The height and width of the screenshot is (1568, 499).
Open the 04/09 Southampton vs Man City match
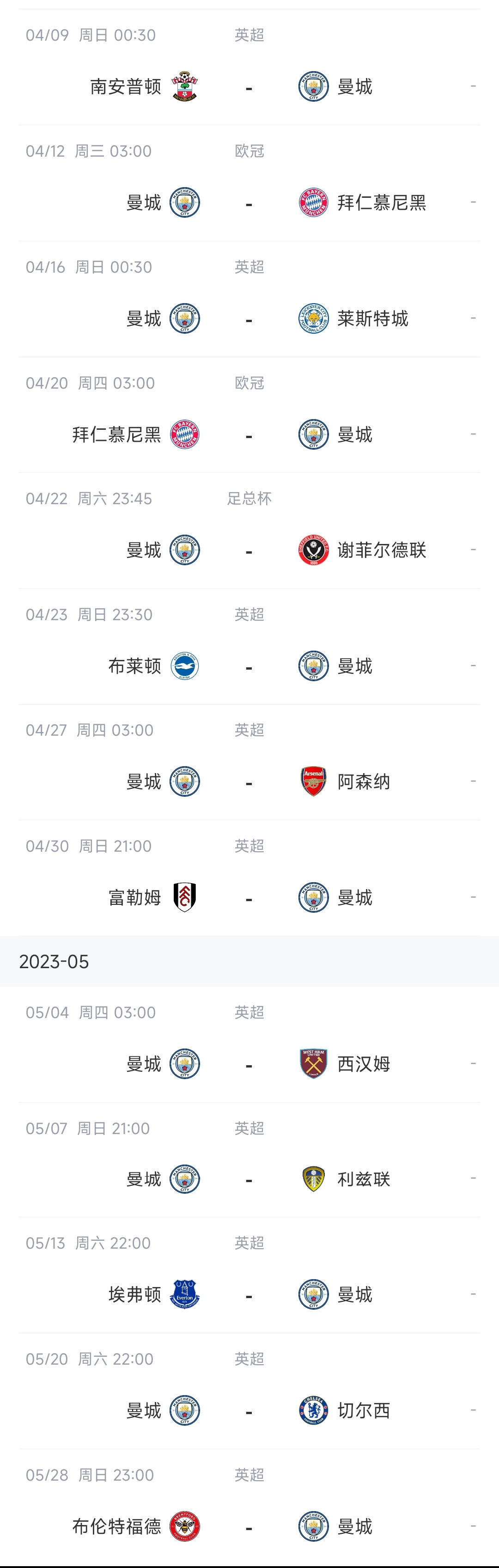pos(249,87)
